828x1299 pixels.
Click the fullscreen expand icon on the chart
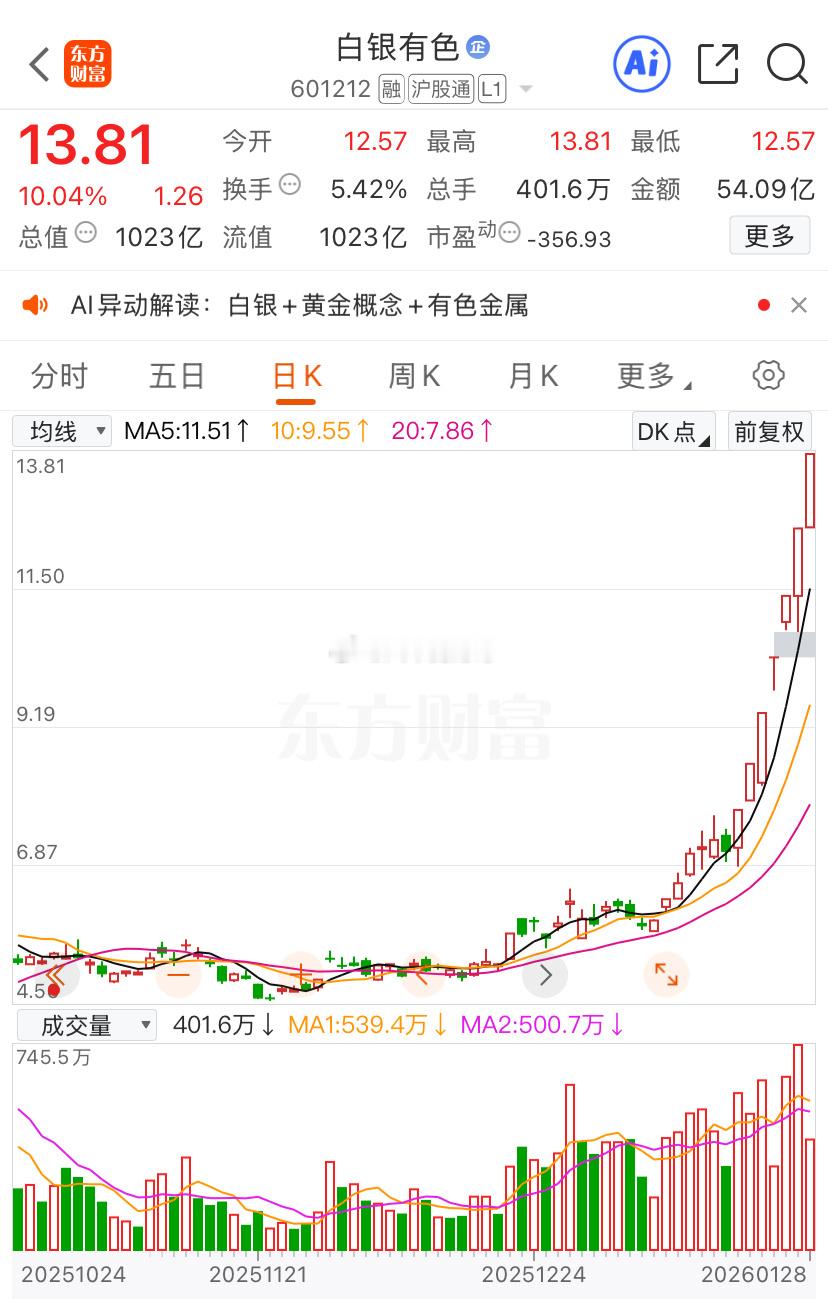[666, 974]
